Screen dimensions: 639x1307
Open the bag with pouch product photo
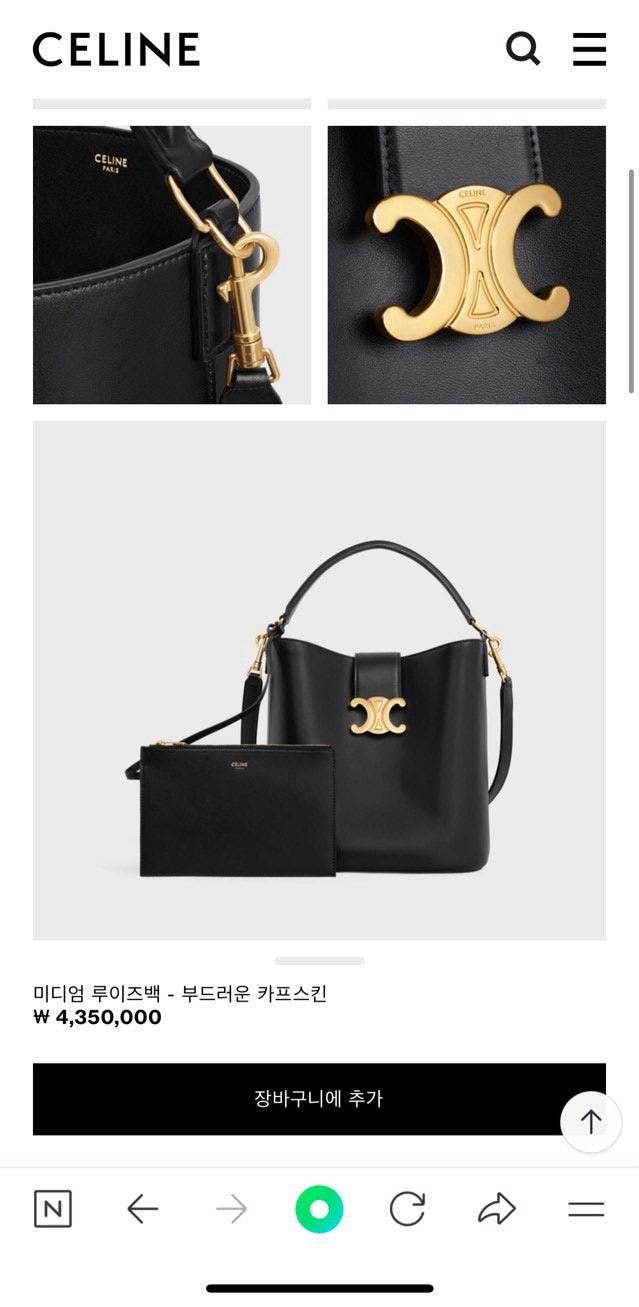(319, 680)
